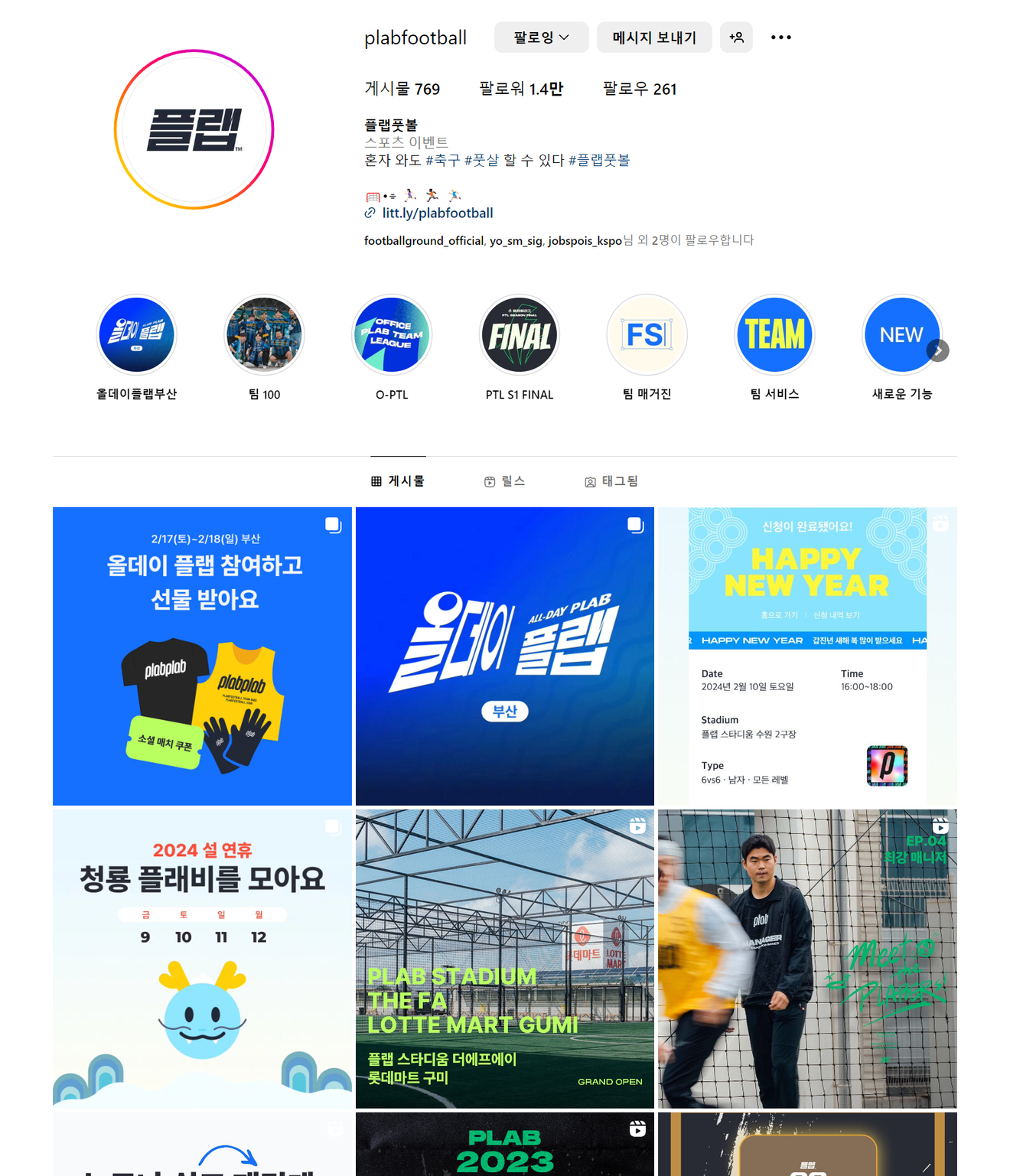Open the 팀 100 story highlight
Image resolution: width=1010 pixels, height=1176 pixels.
[264, 335]
